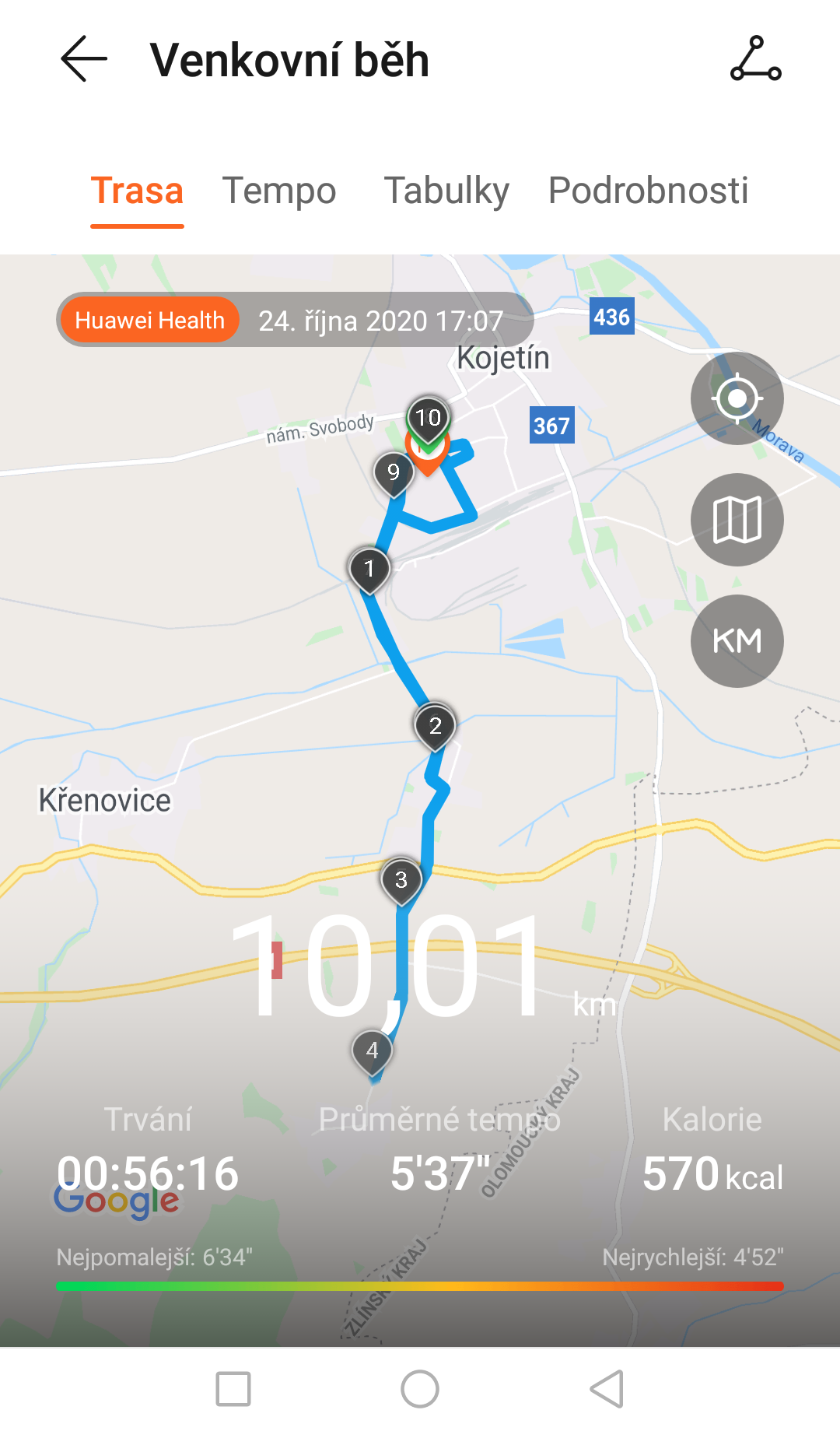Go back using the top-left arrow
Viewport: 840px width, 1431px height.
[x=84, y=59]
